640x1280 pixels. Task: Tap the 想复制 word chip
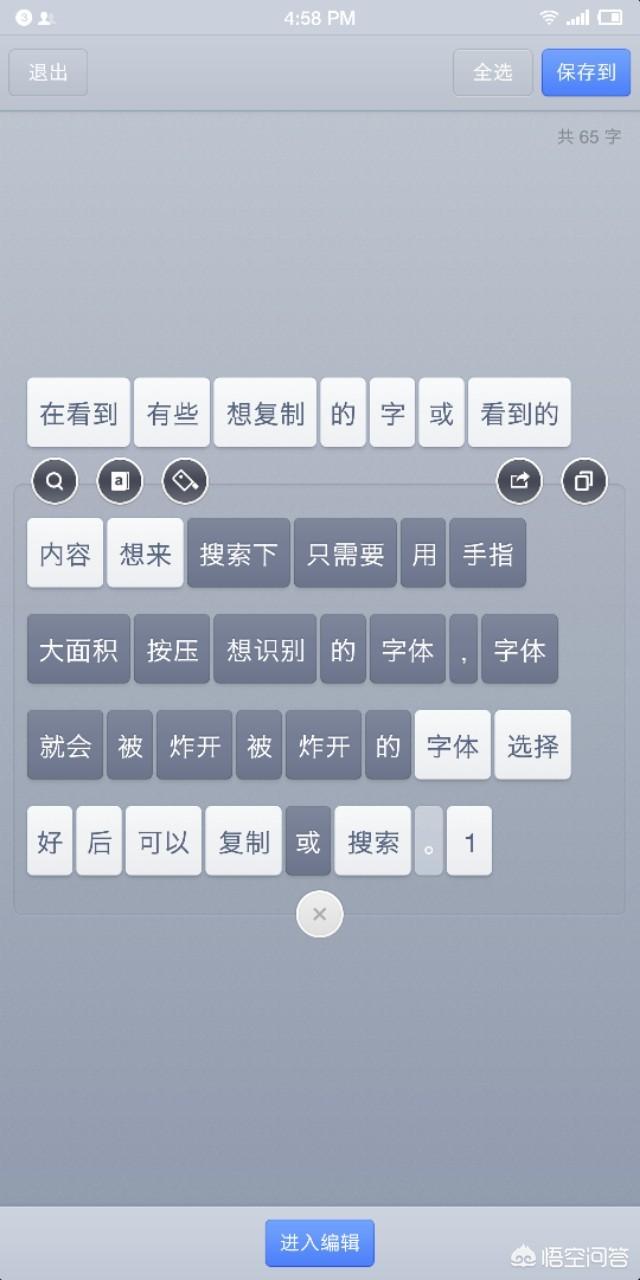265,412
